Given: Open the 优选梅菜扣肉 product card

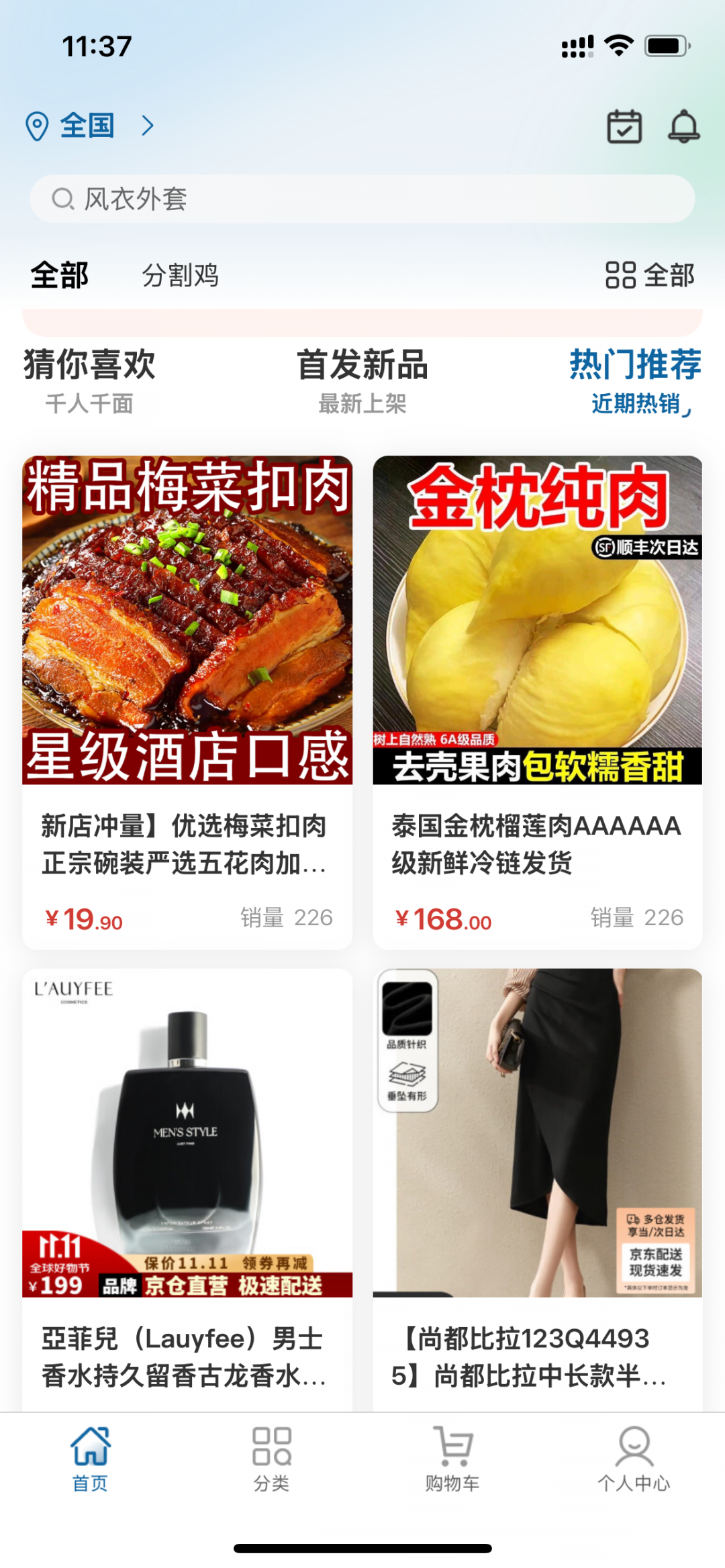Looking at the screenshot, I should [187, 701].
